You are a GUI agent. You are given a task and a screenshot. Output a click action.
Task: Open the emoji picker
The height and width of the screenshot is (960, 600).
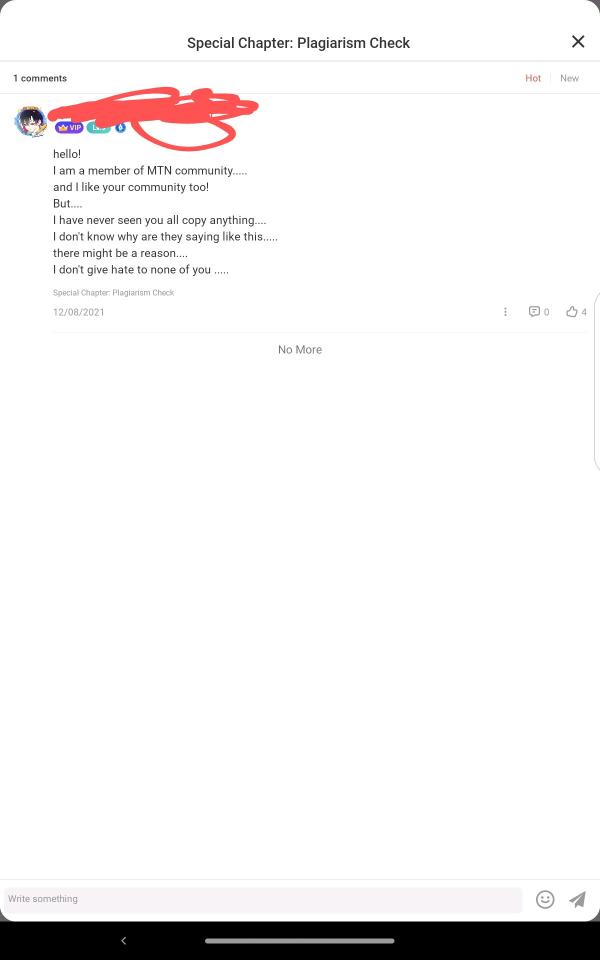tap(545, 899)
